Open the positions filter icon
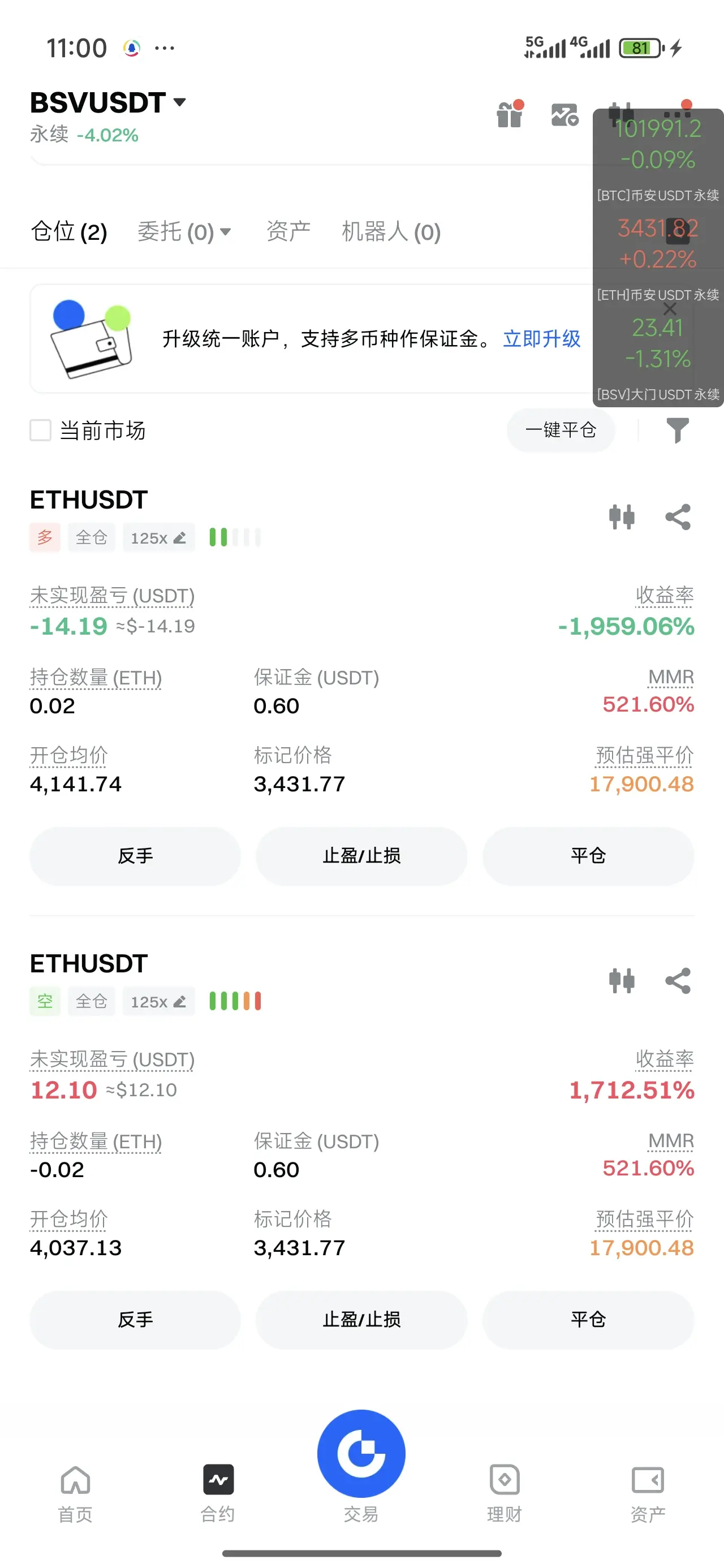Viewport: 724px width, 1568px height. tap(677, 430)
